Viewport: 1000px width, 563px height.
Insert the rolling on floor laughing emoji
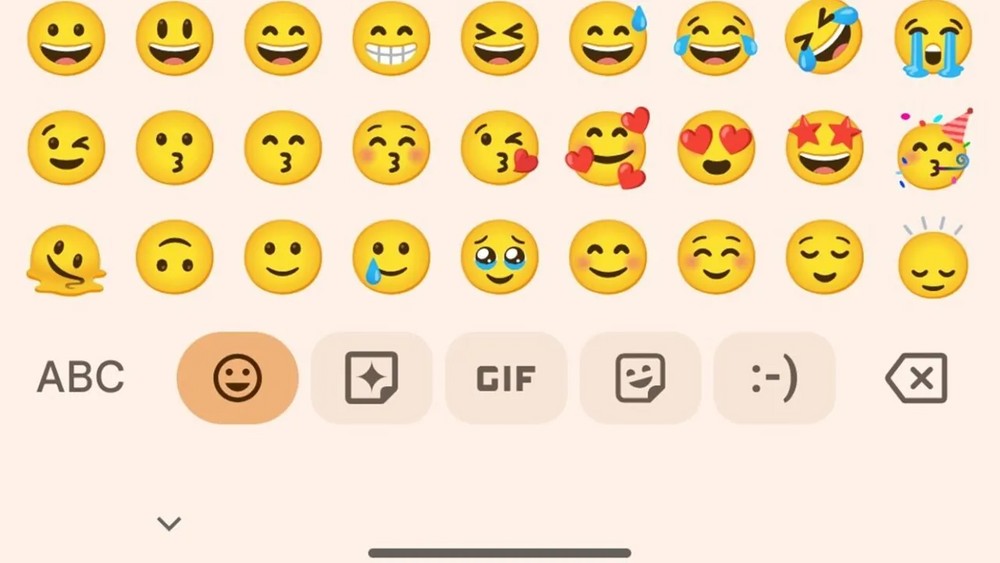click(824, 40)
